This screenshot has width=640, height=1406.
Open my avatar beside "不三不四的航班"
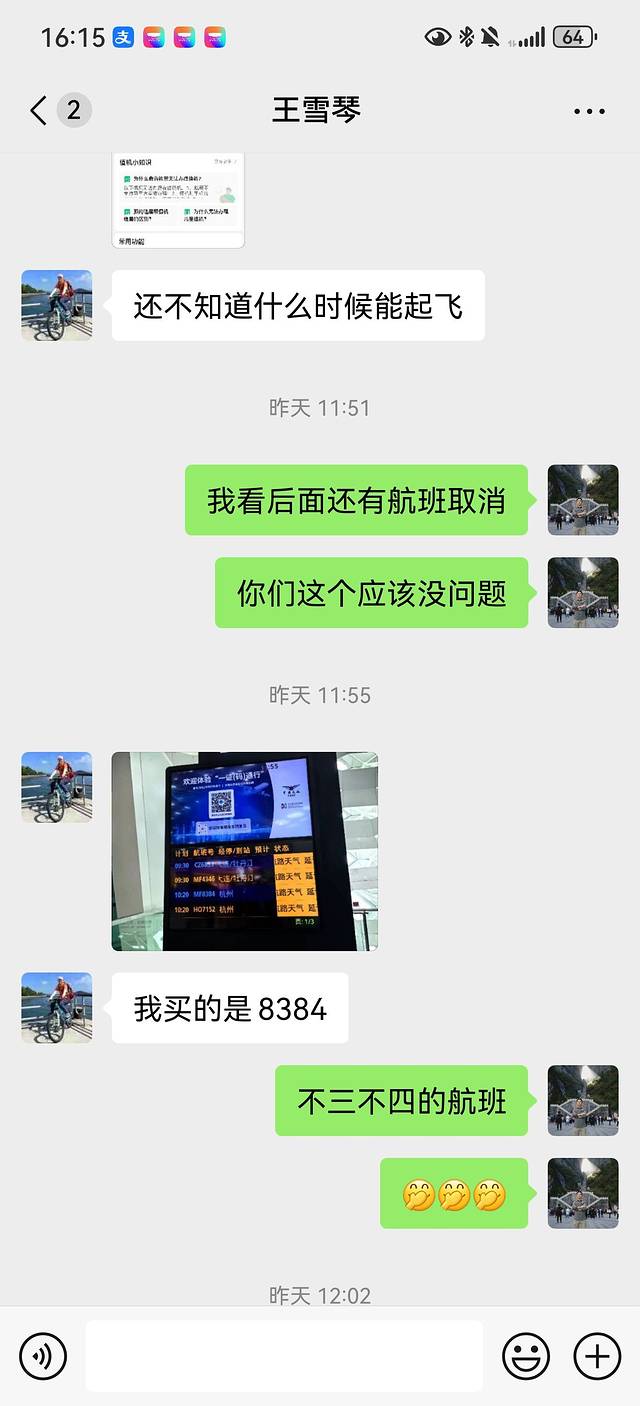(583, 1100)
